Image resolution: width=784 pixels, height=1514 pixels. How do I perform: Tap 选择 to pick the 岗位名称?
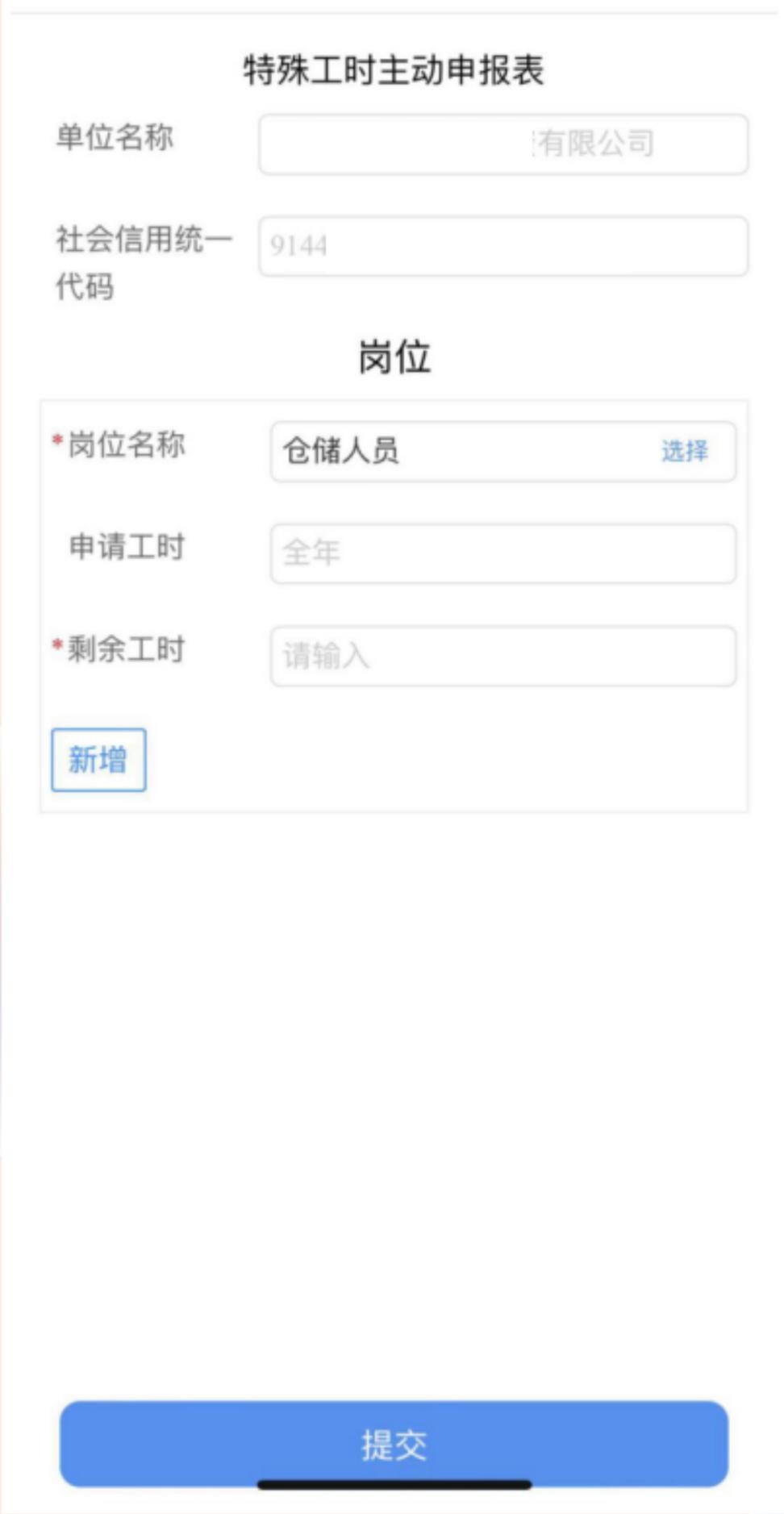tap(684, 452)
